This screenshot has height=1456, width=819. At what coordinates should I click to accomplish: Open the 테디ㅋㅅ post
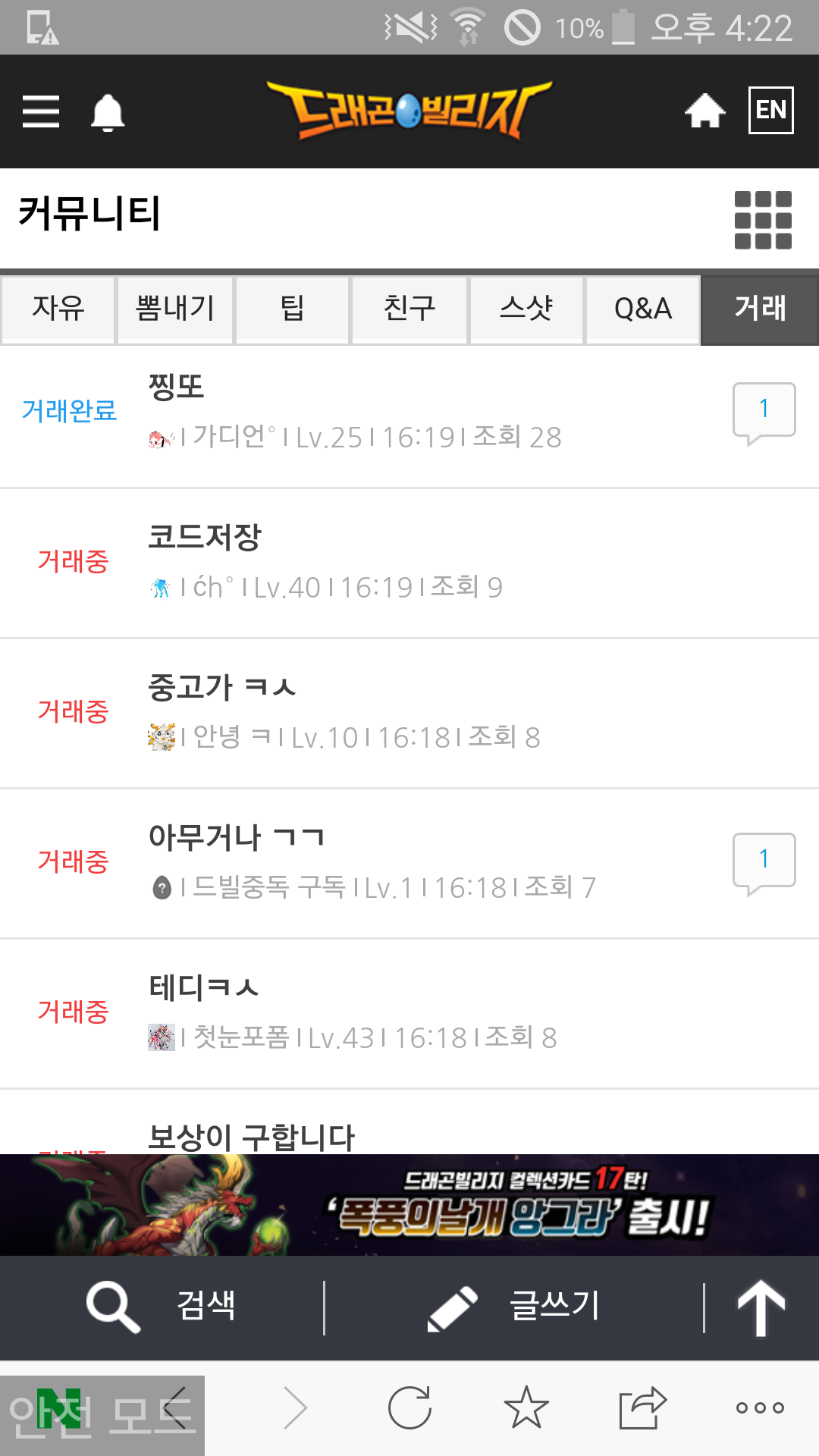203,988
